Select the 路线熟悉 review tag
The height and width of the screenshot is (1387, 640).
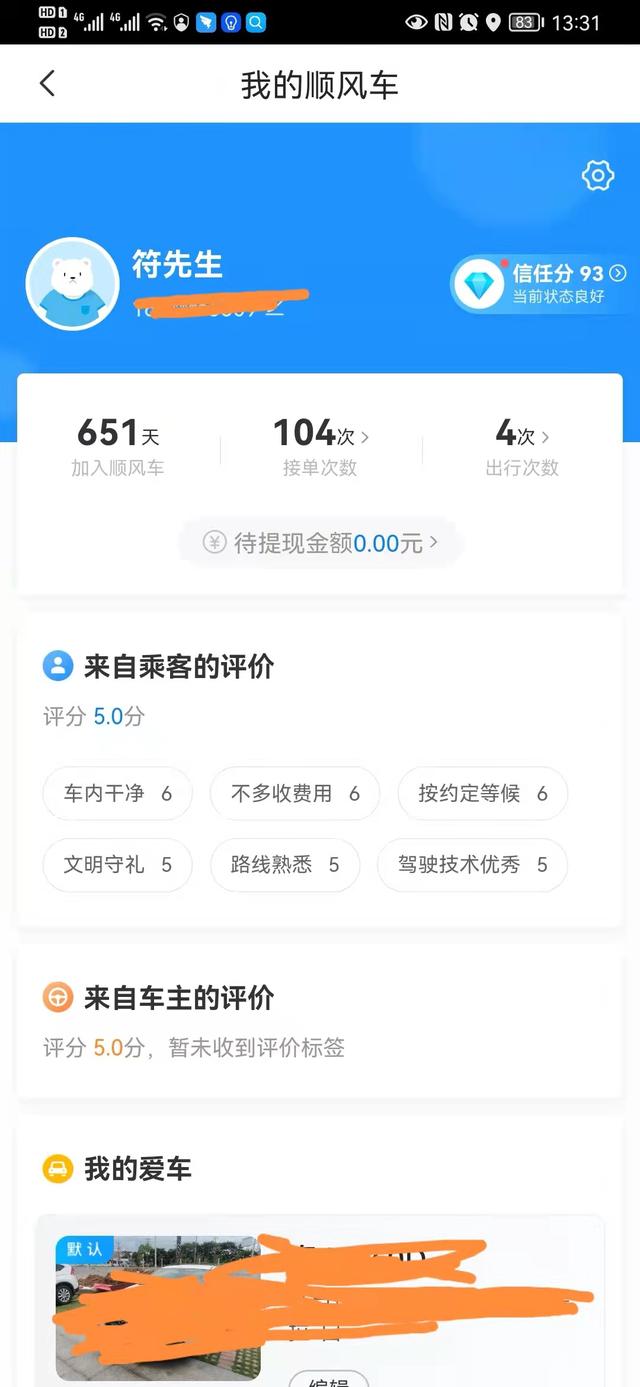click(284, 865)
